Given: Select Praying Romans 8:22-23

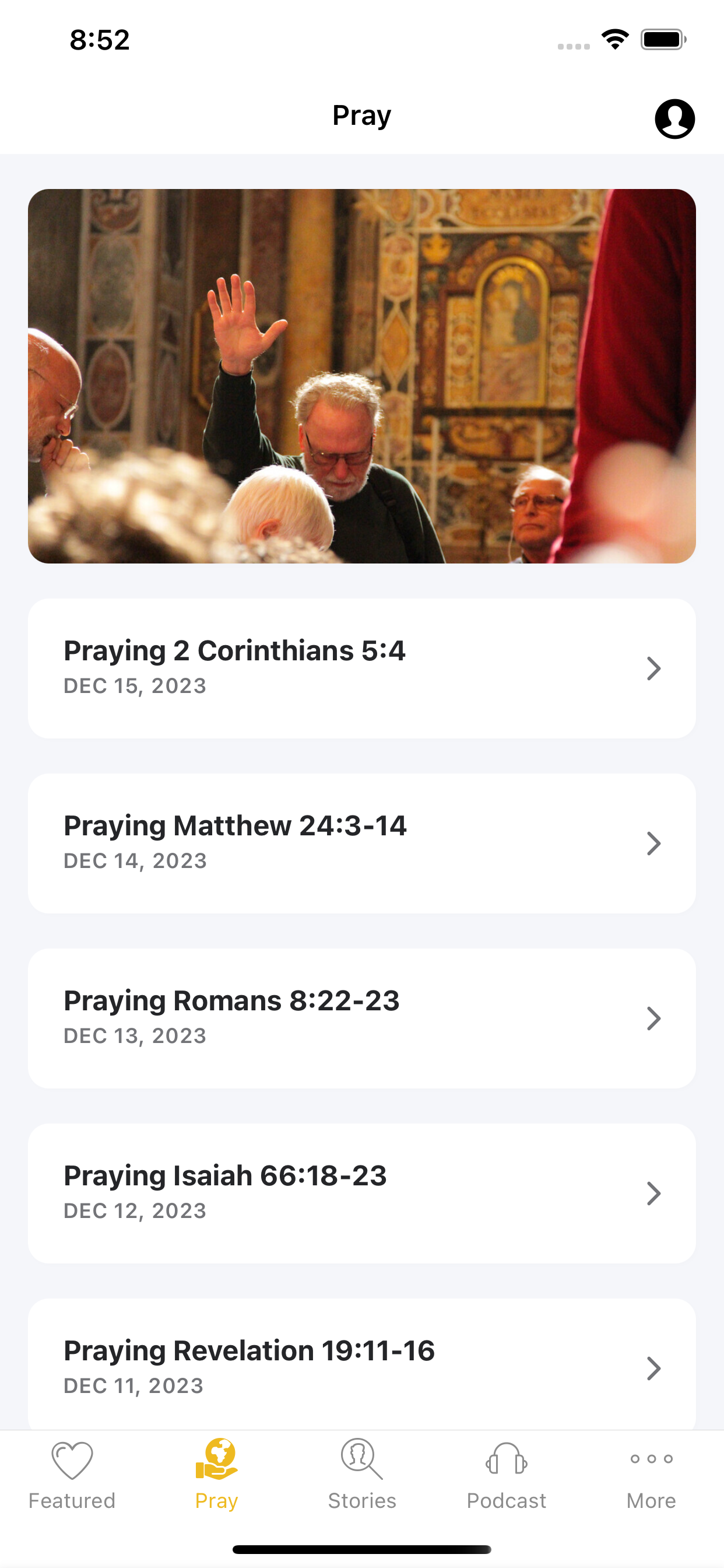Looking at the screenshot, I should click(362, 1018).
